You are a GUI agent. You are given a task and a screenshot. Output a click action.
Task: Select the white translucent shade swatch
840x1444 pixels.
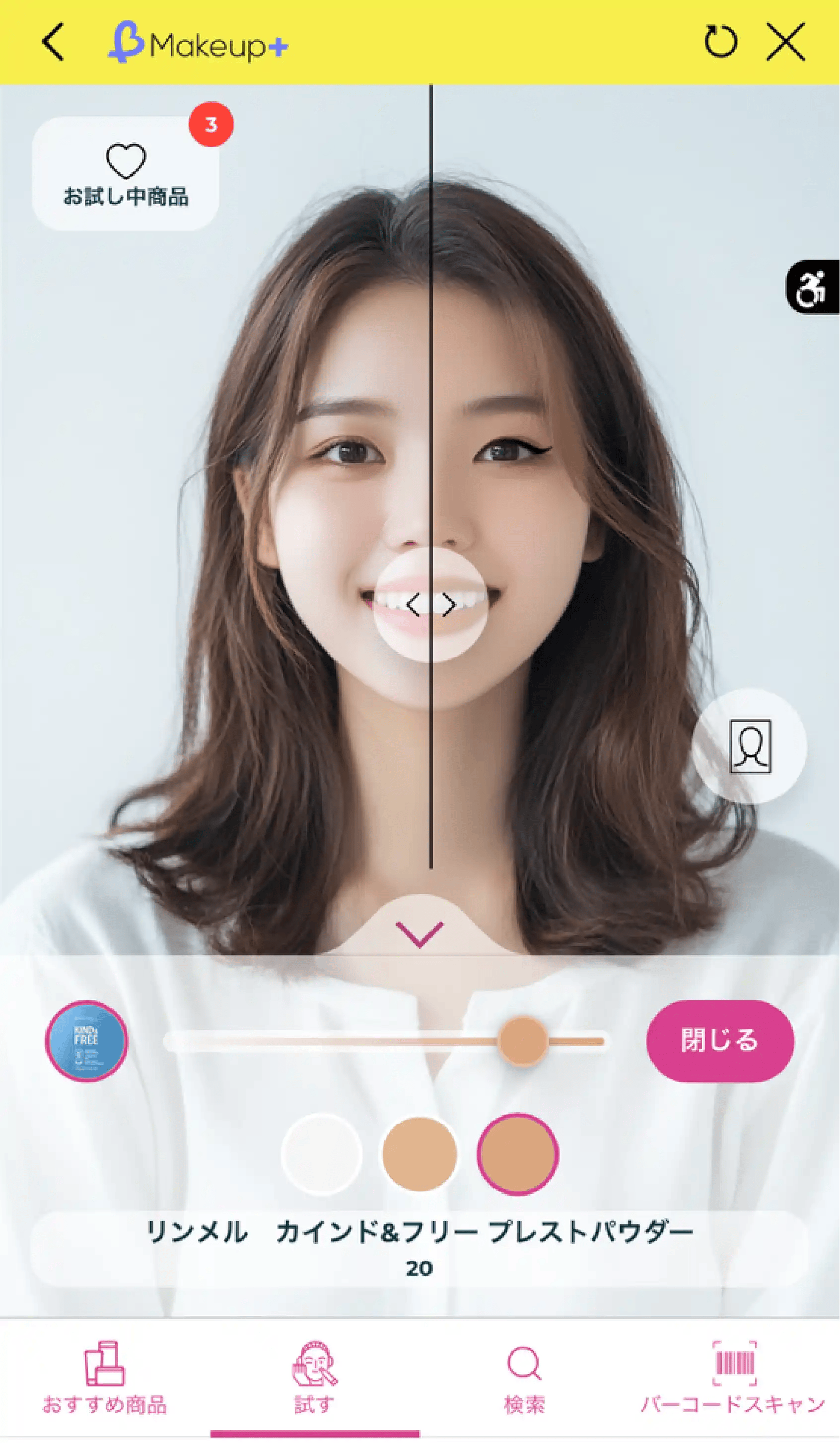point(321,1154)
